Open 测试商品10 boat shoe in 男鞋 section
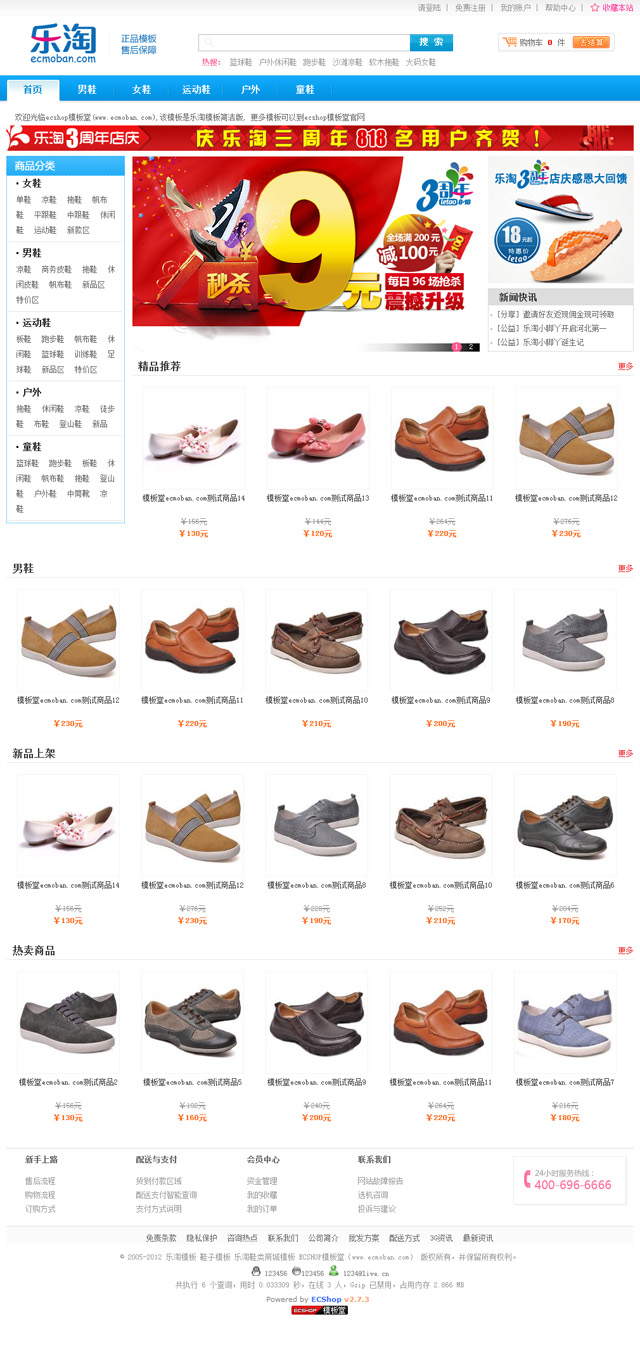 click(x=317, y=640)
